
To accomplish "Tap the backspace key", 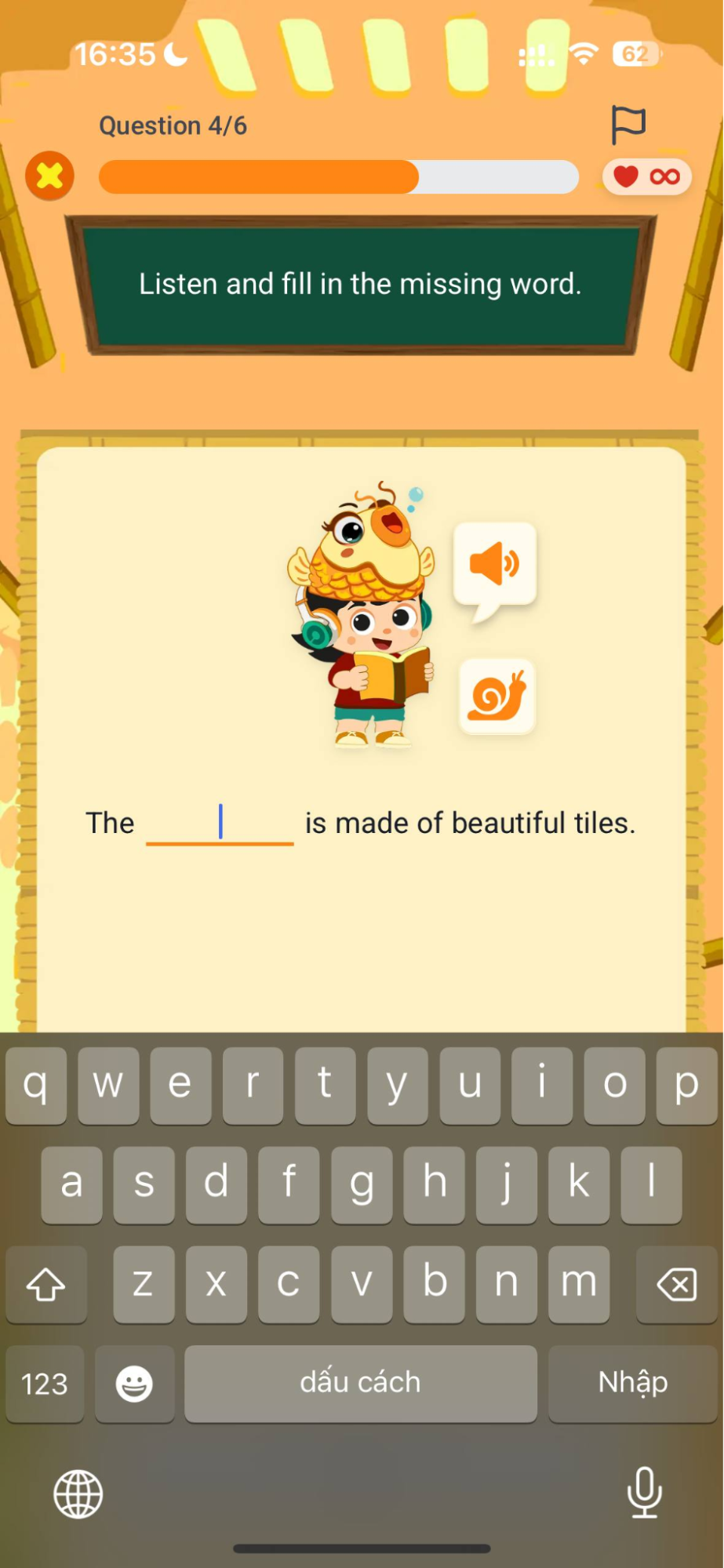I will [x=676, y=1284].
